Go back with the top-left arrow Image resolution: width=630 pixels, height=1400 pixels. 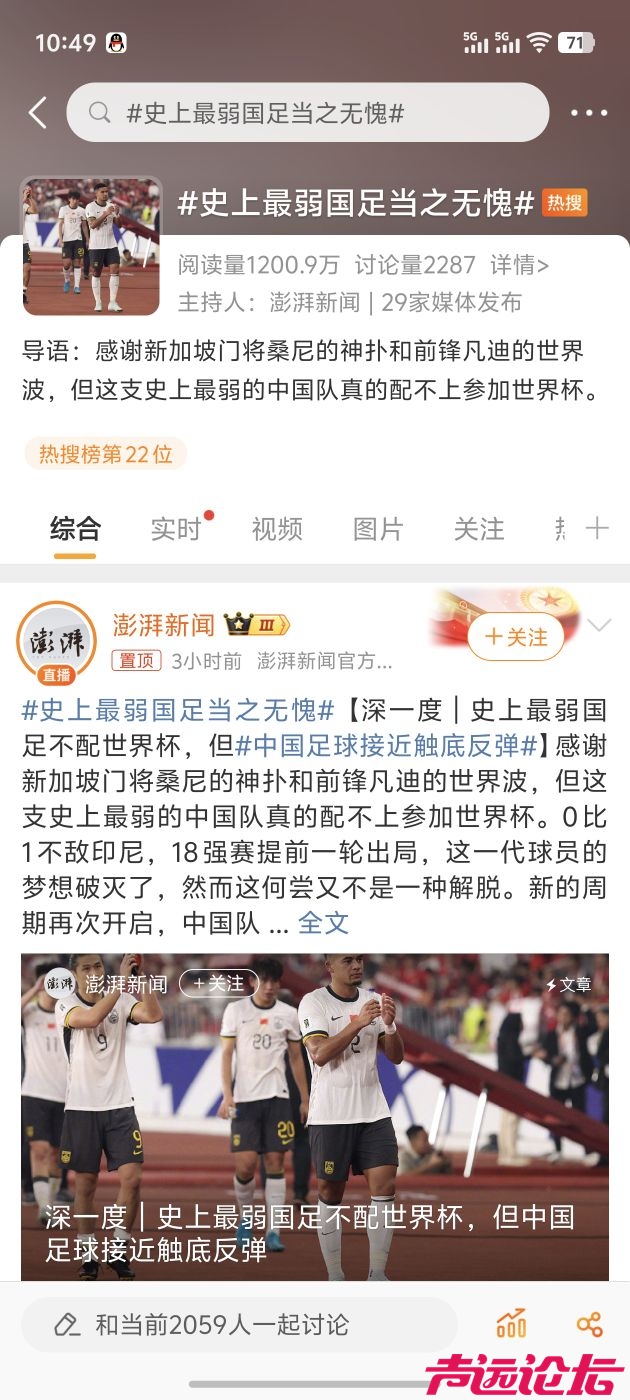(38, 113)
